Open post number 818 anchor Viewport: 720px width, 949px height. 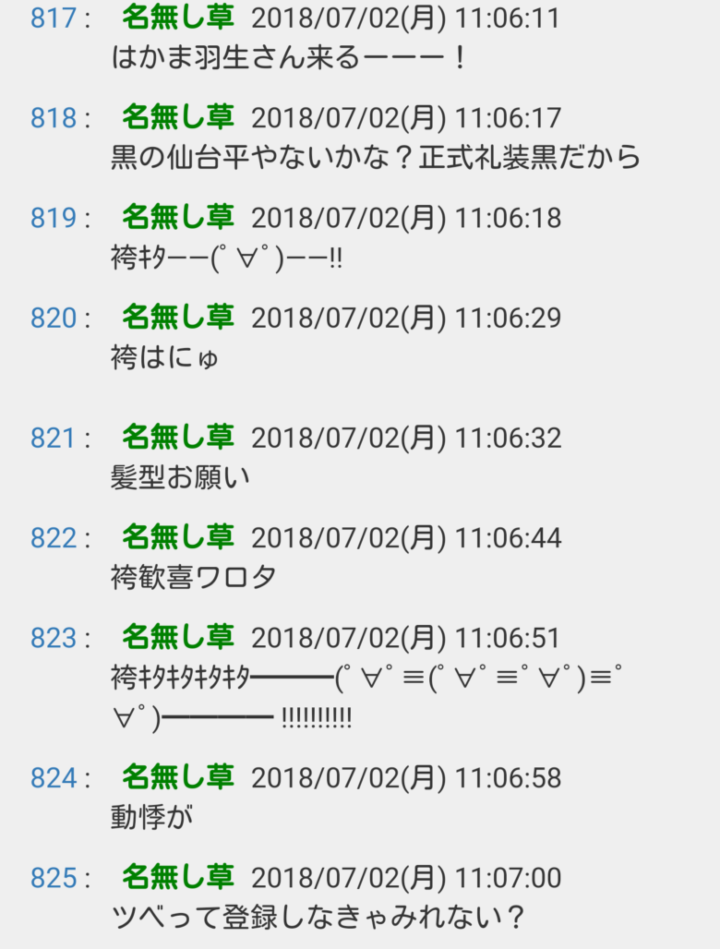pos(53,118)
